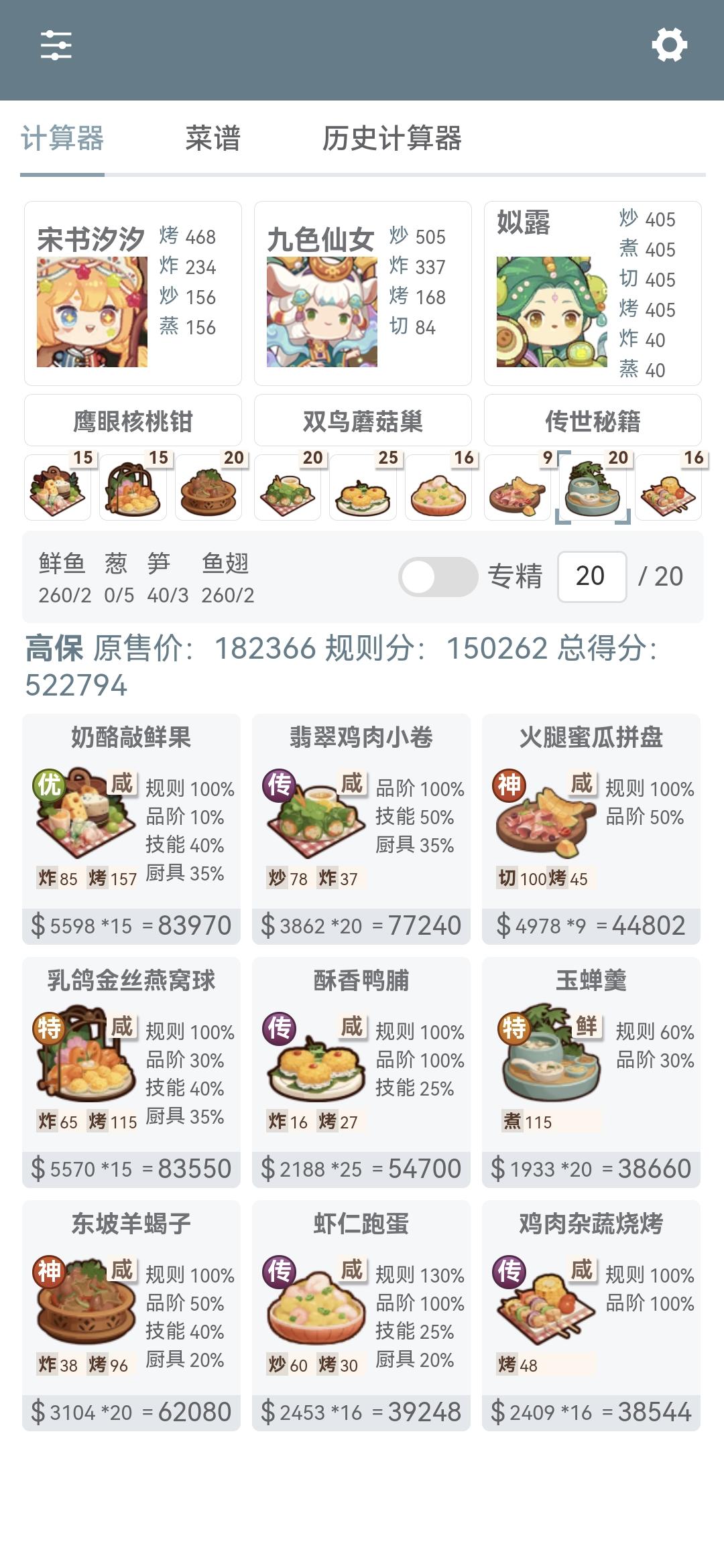This screenshot has height=1568, width=724.
Task: Select the dish icon marked 25
Action: 362,489
